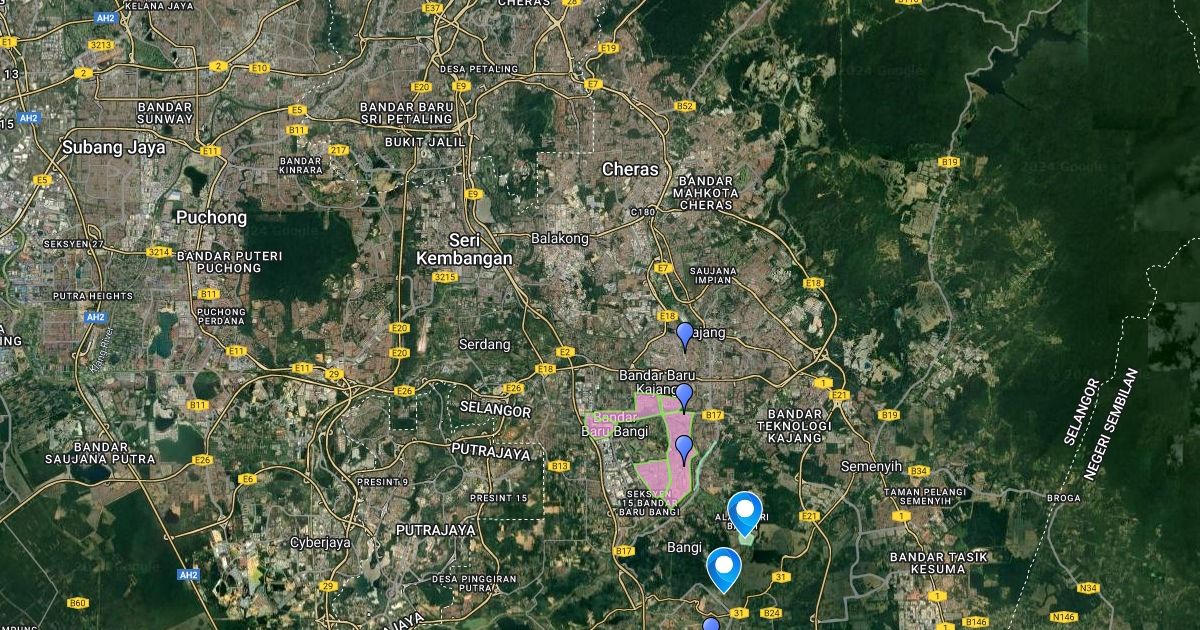Open the large marker east of Bandar Baru Bangi
1200x630 pixels.
(744, 514)
